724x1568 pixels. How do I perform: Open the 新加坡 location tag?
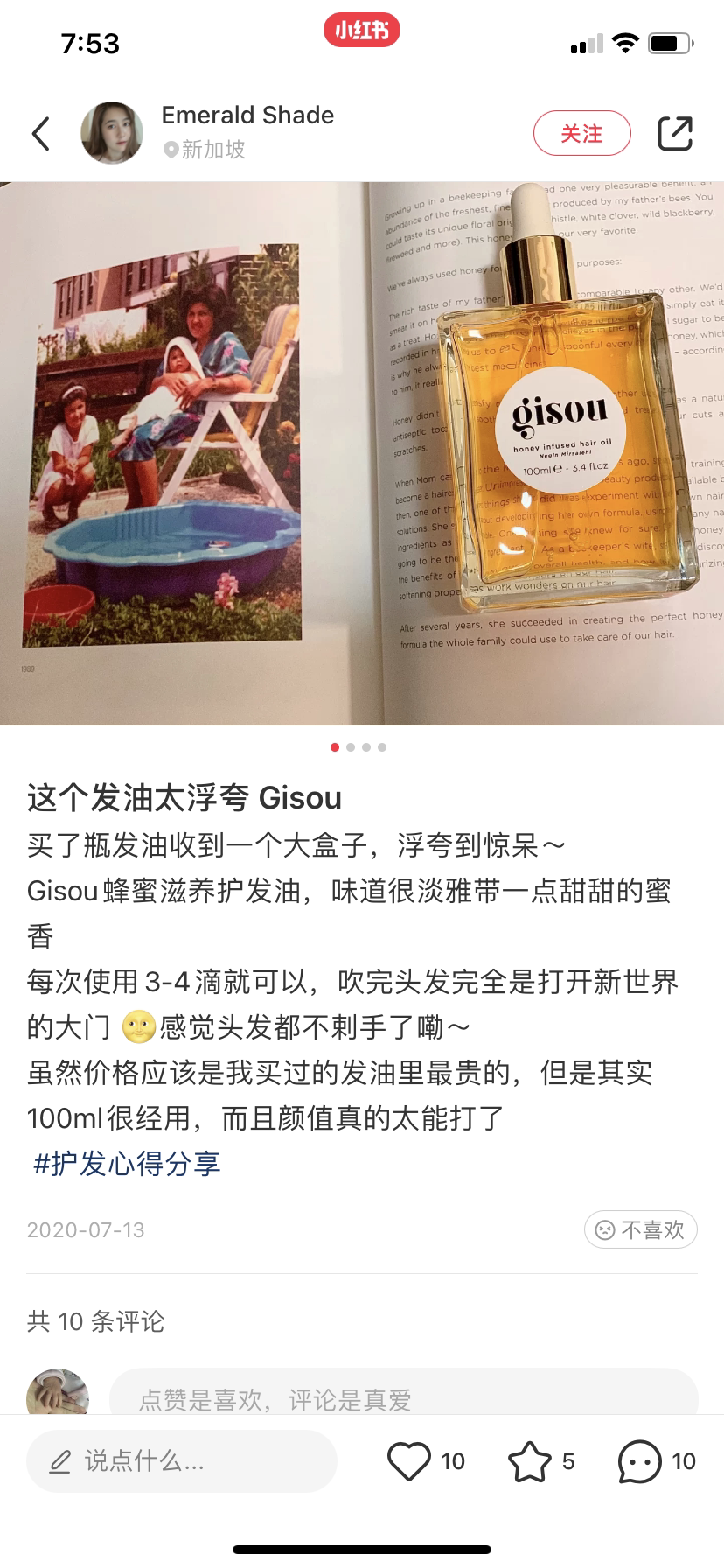point(205,150)
